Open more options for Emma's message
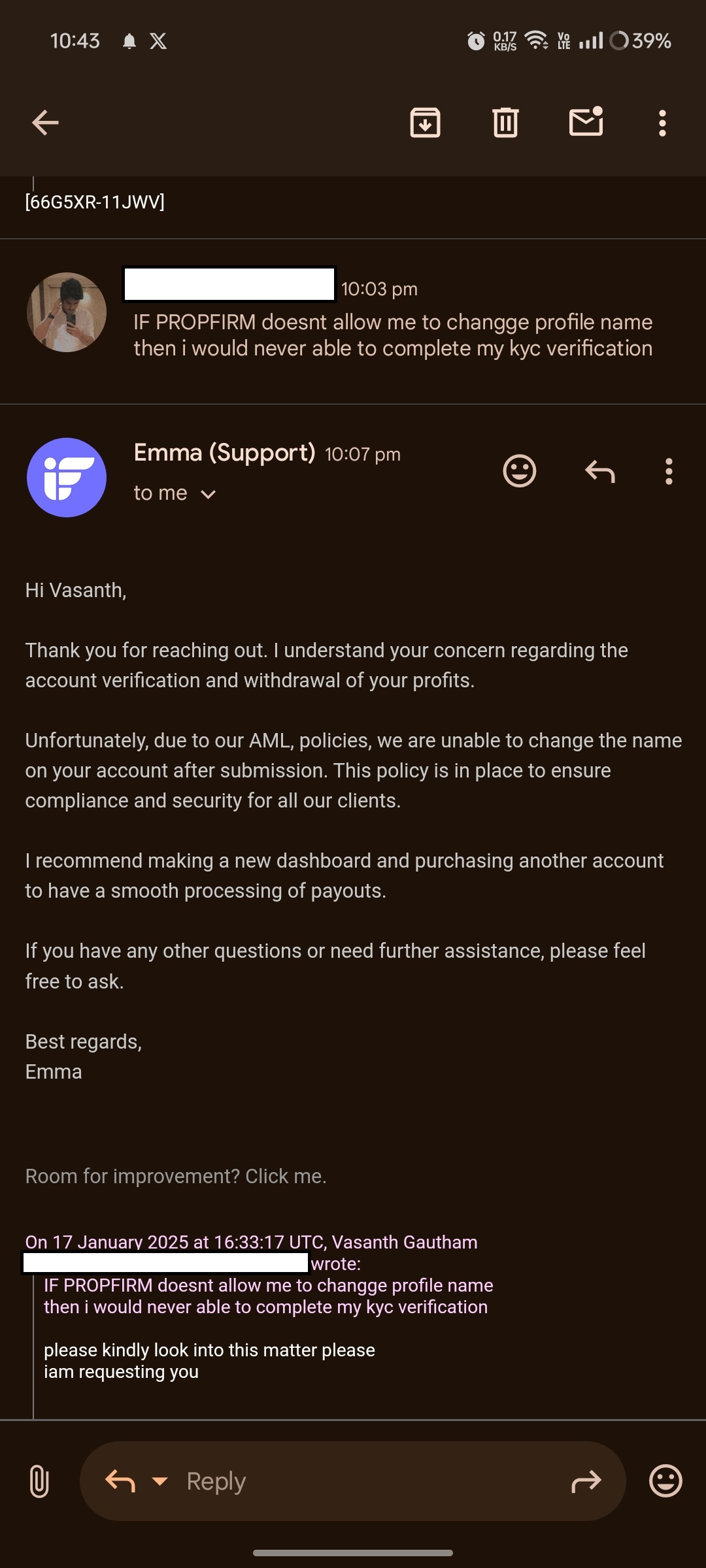 click(x=668, y=471)
